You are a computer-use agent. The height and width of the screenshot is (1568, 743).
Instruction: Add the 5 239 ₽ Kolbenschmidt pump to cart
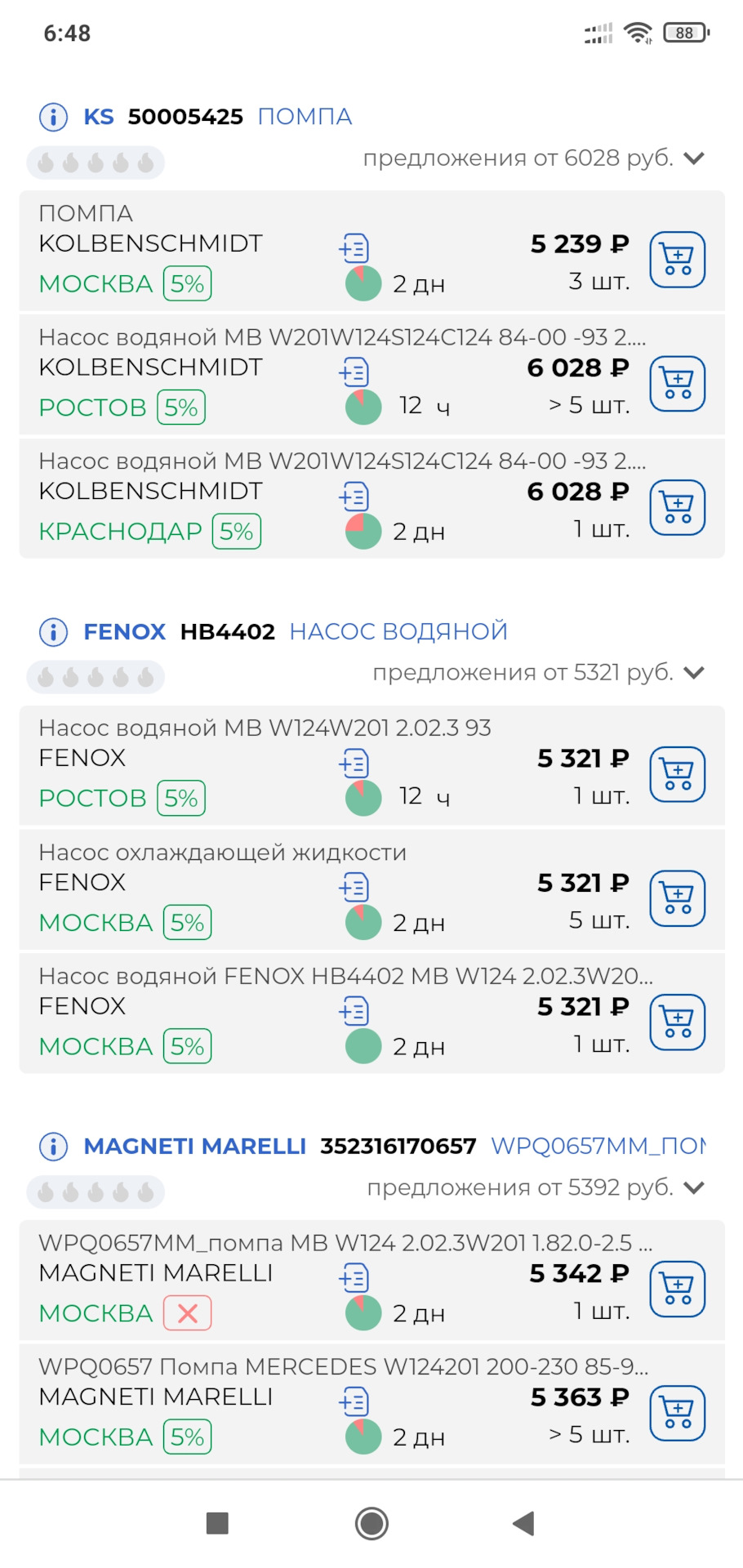[x=678, y=260]
